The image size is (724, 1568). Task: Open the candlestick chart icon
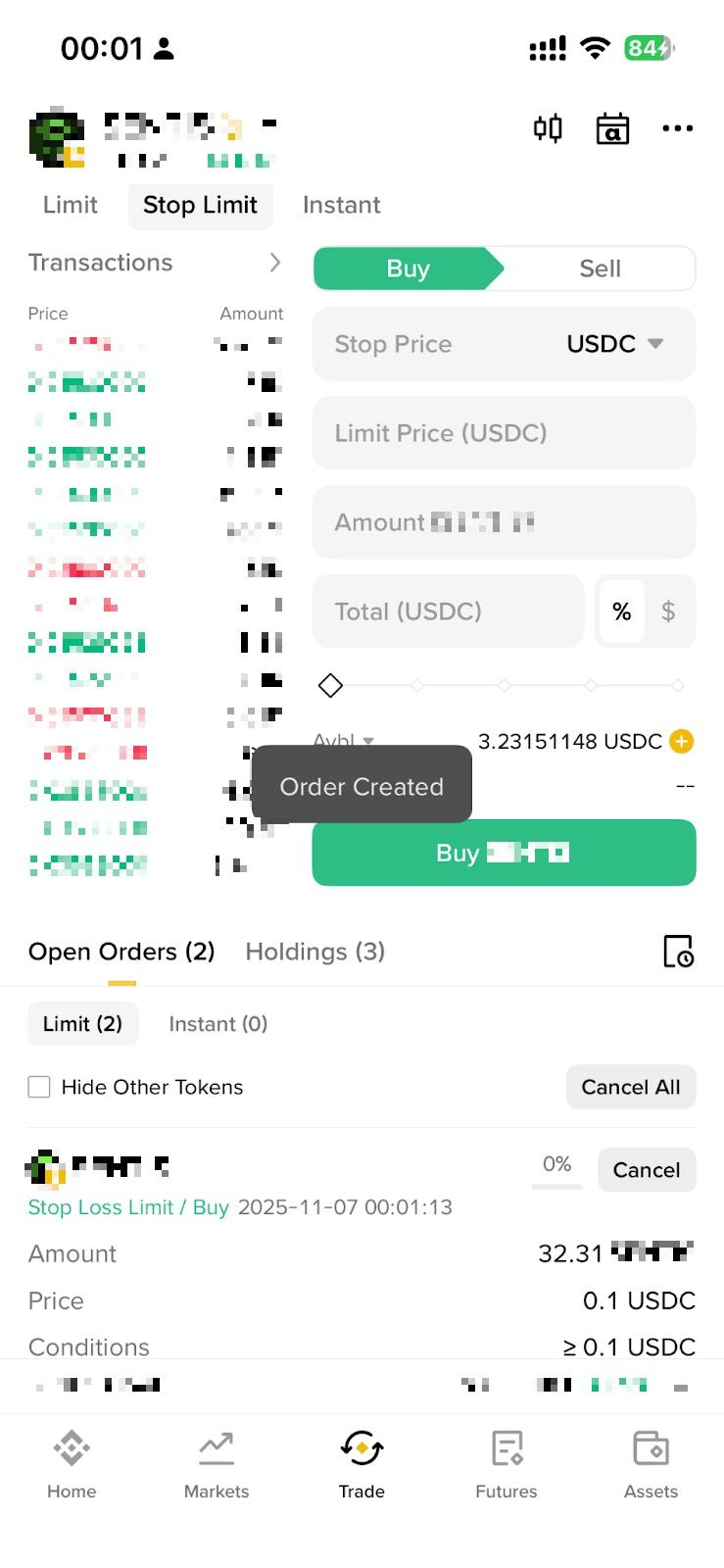pos(548,128)
